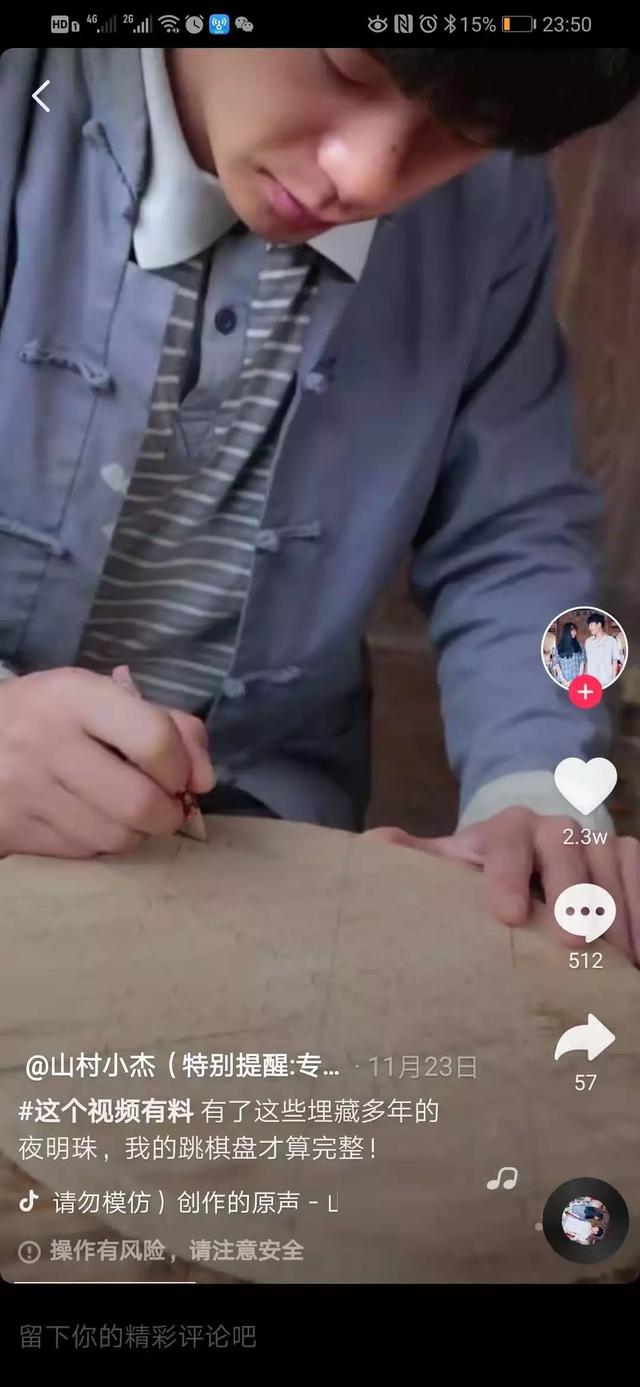Share this video via the arrow icon

(585, 1040)
